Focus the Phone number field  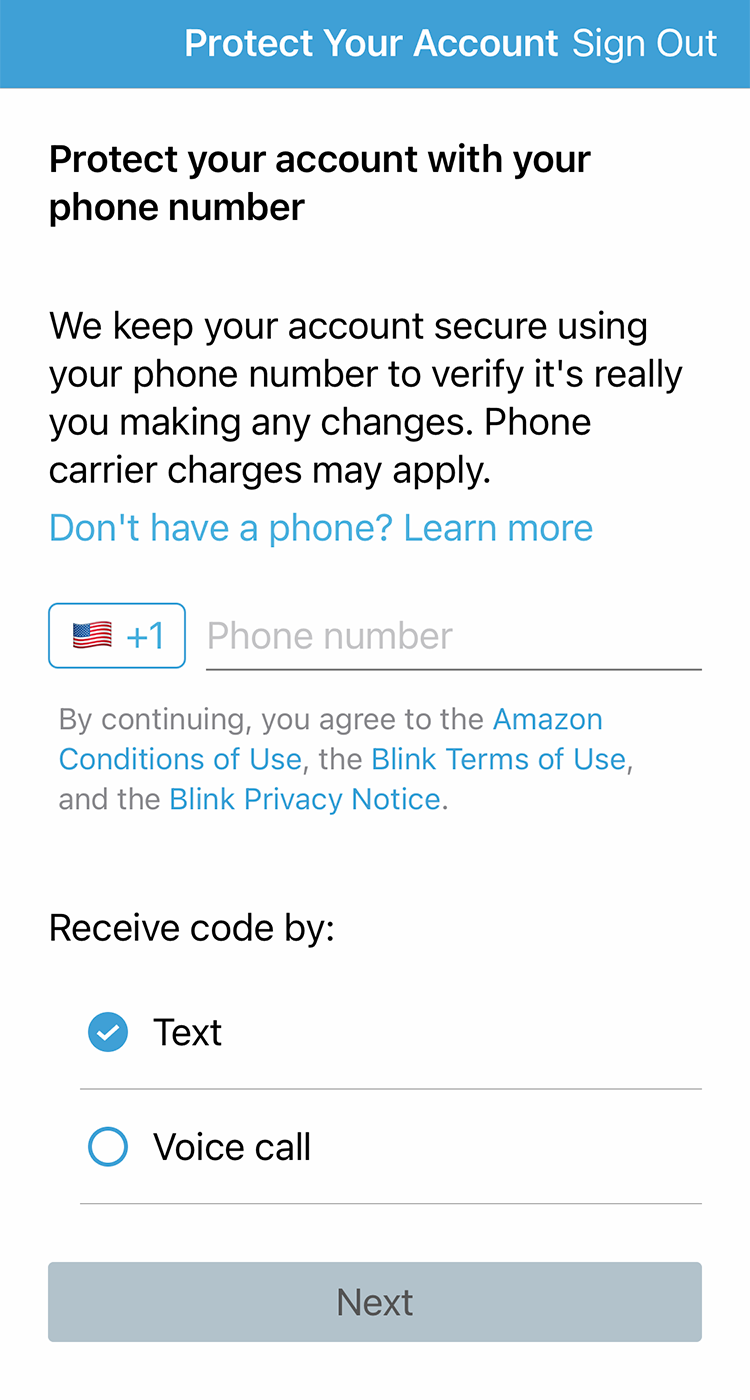[453, 636]
